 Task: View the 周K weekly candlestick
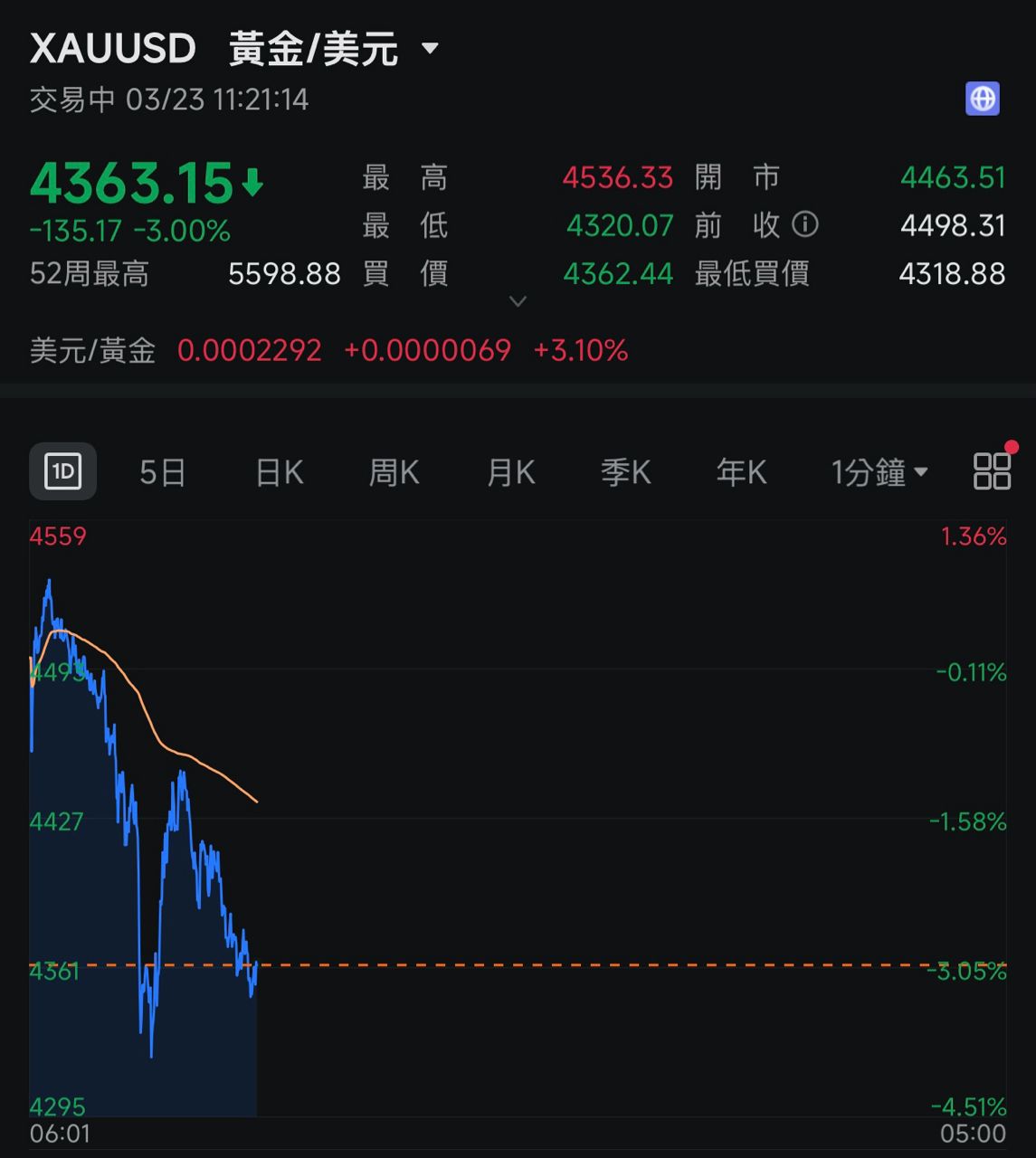point(394,472)
